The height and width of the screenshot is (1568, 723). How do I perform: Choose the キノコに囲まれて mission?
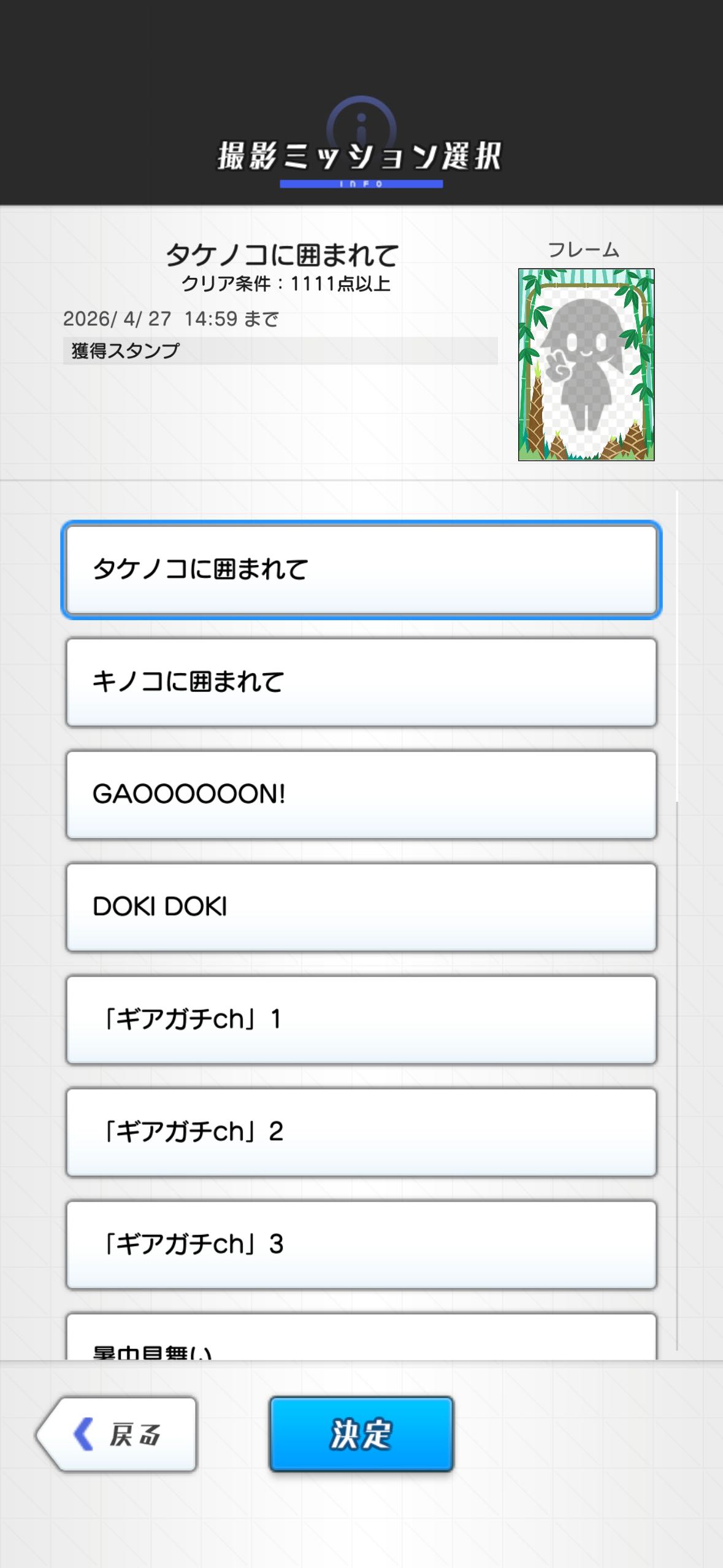(x=361, y=682)
